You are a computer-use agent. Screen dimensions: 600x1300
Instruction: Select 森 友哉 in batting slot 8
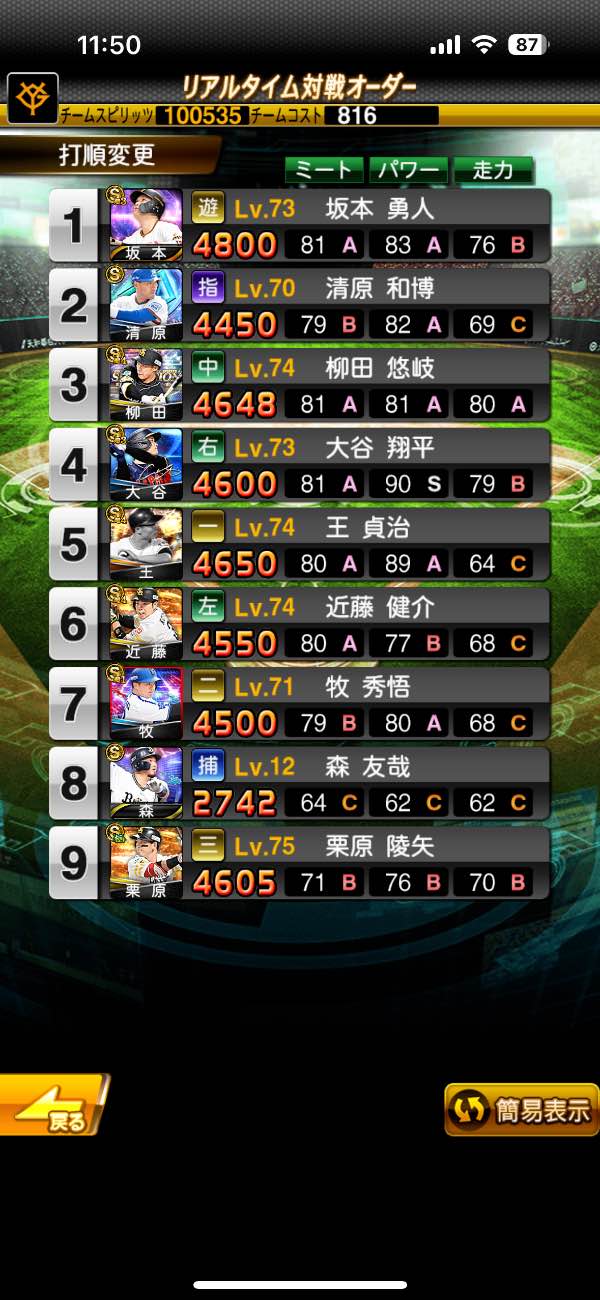coord(300,785)
